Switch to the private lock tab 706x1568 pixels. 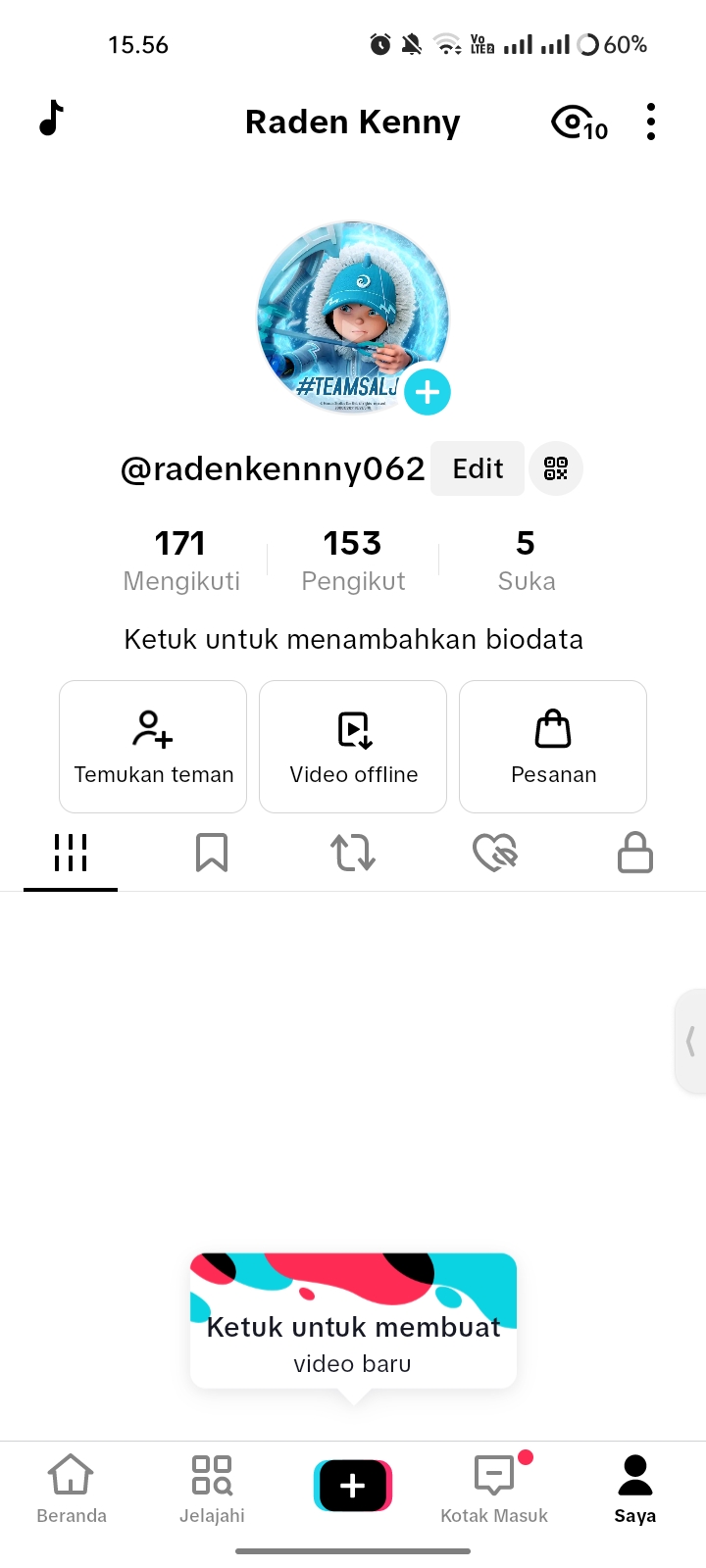[635, 853]
